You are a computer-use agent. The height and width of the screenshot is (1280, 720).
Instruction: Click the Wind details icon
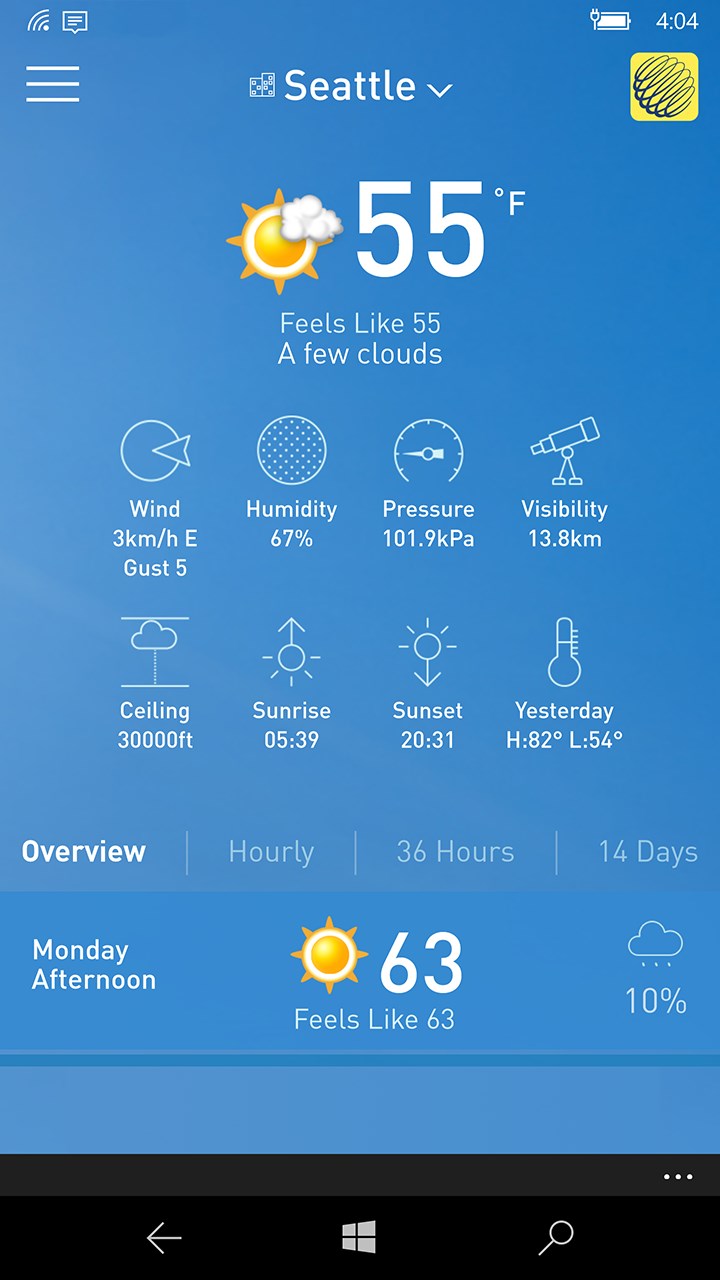coord(155,449)
